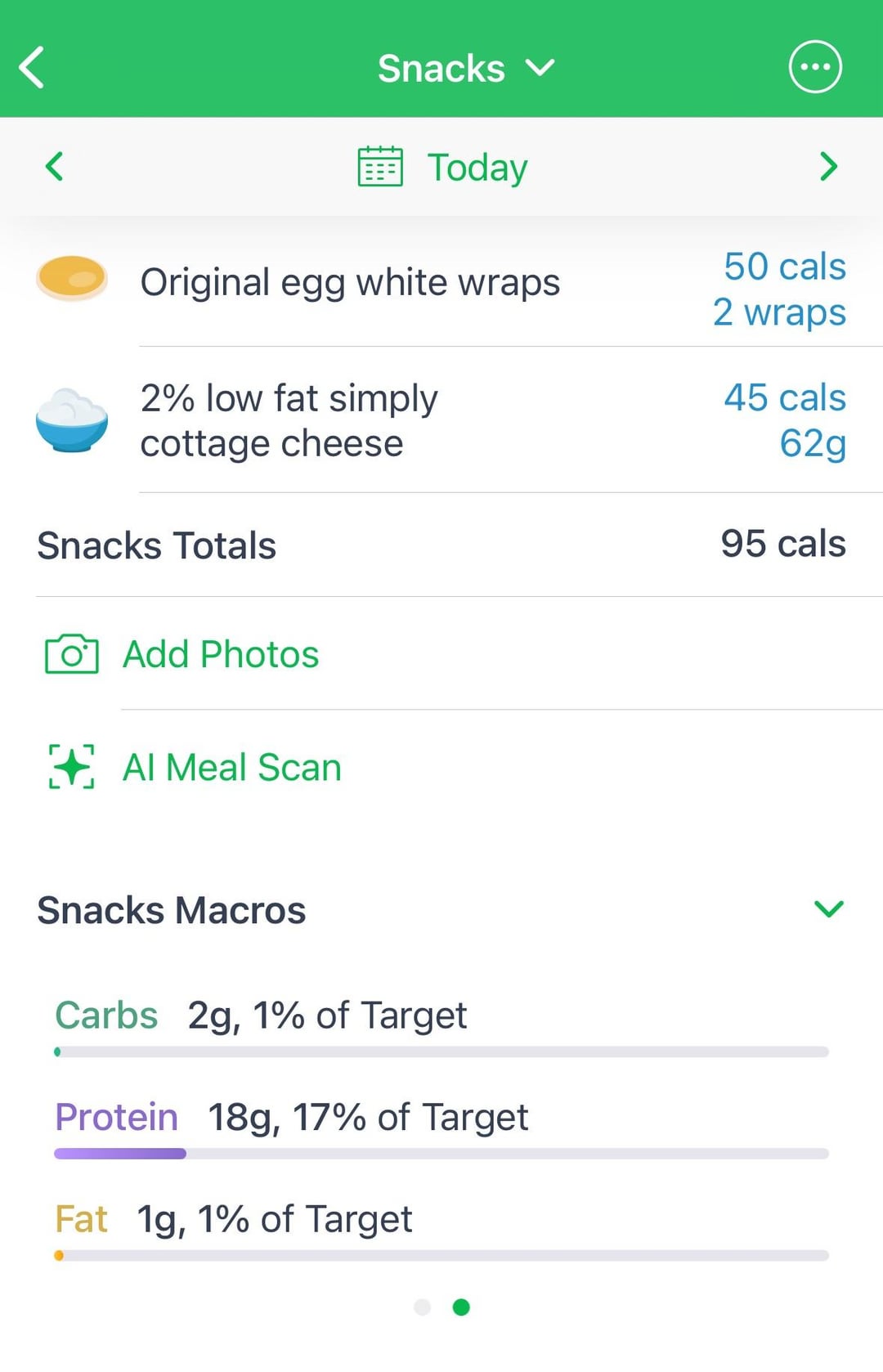The height and width of the screenshot is (1372, 883).
Task: Open the more options menu
Action: (814, 67)
